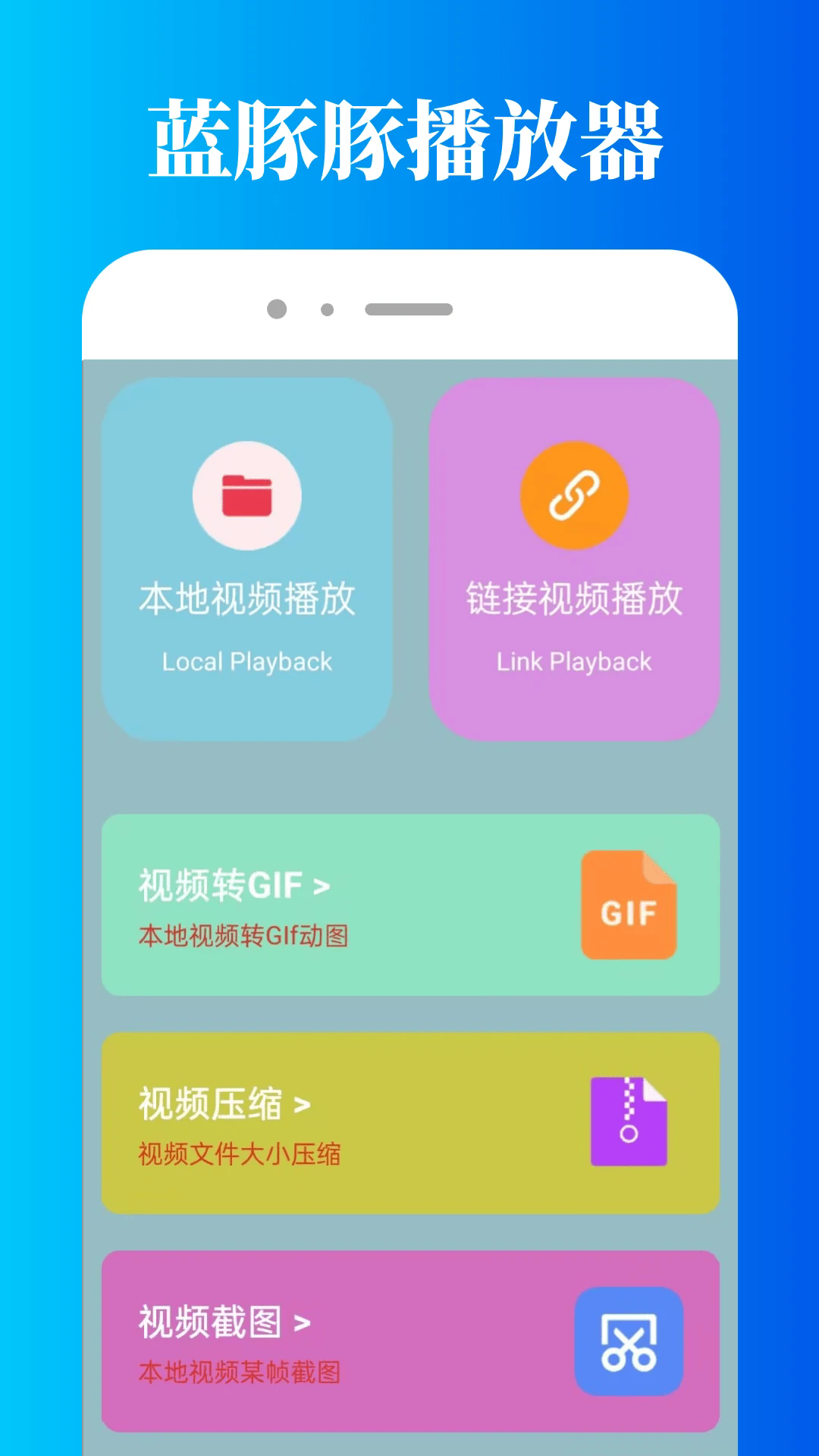
Task: Click the chain-link symbol in the orange circle
Action: 574,494
